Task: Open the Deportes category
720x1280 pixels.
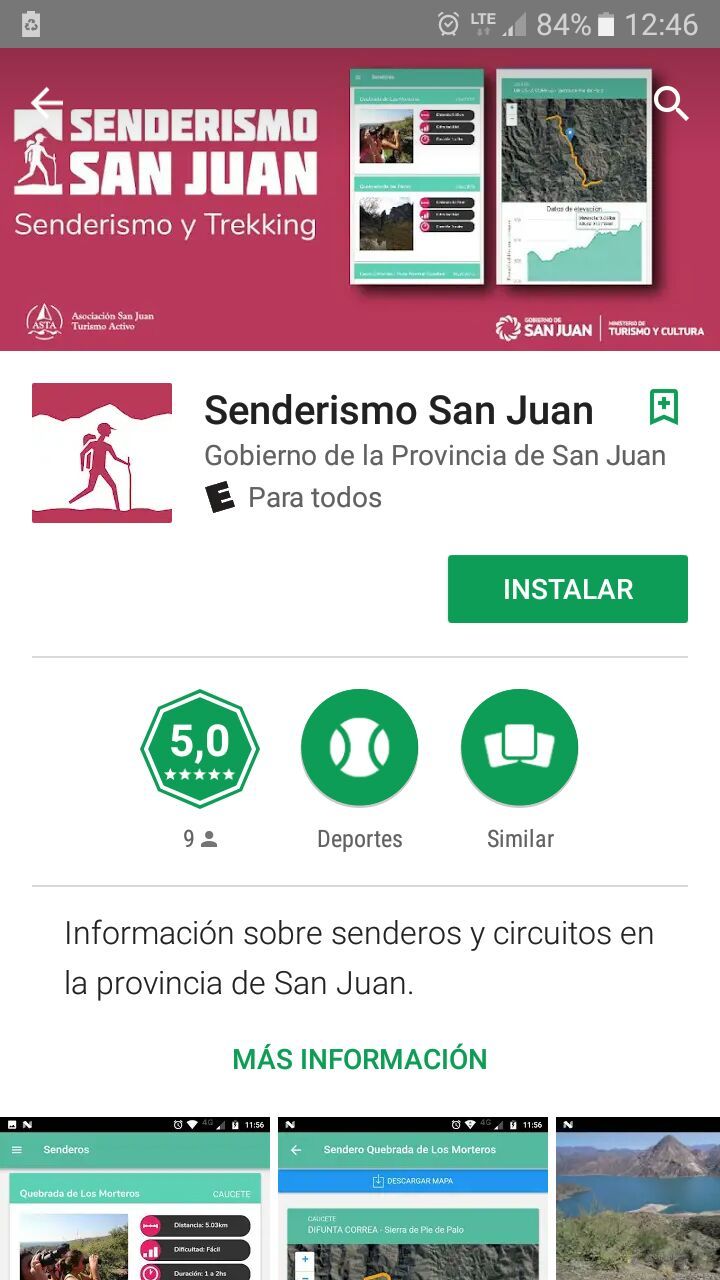Action: coord(359,748)
